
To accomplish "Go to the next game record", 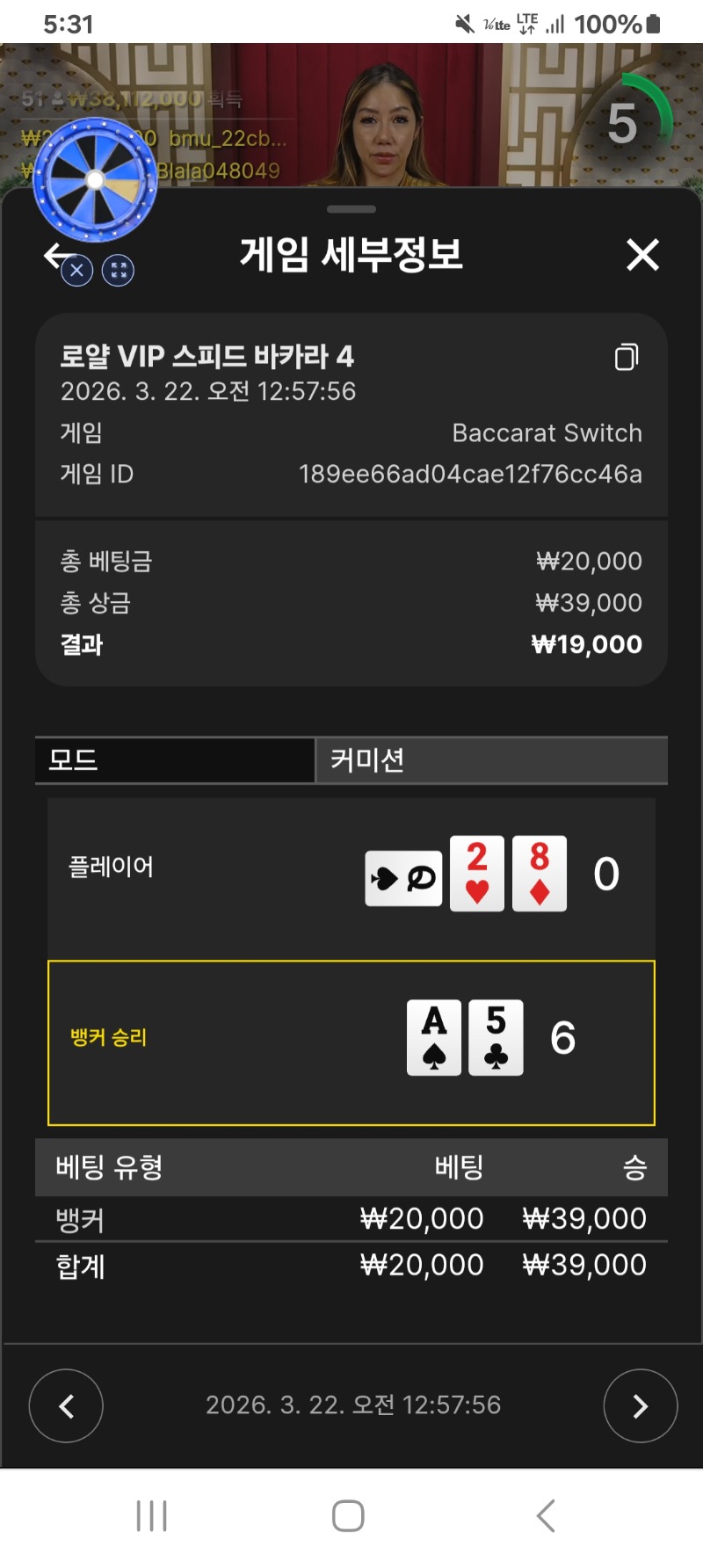I will 640,1405.
